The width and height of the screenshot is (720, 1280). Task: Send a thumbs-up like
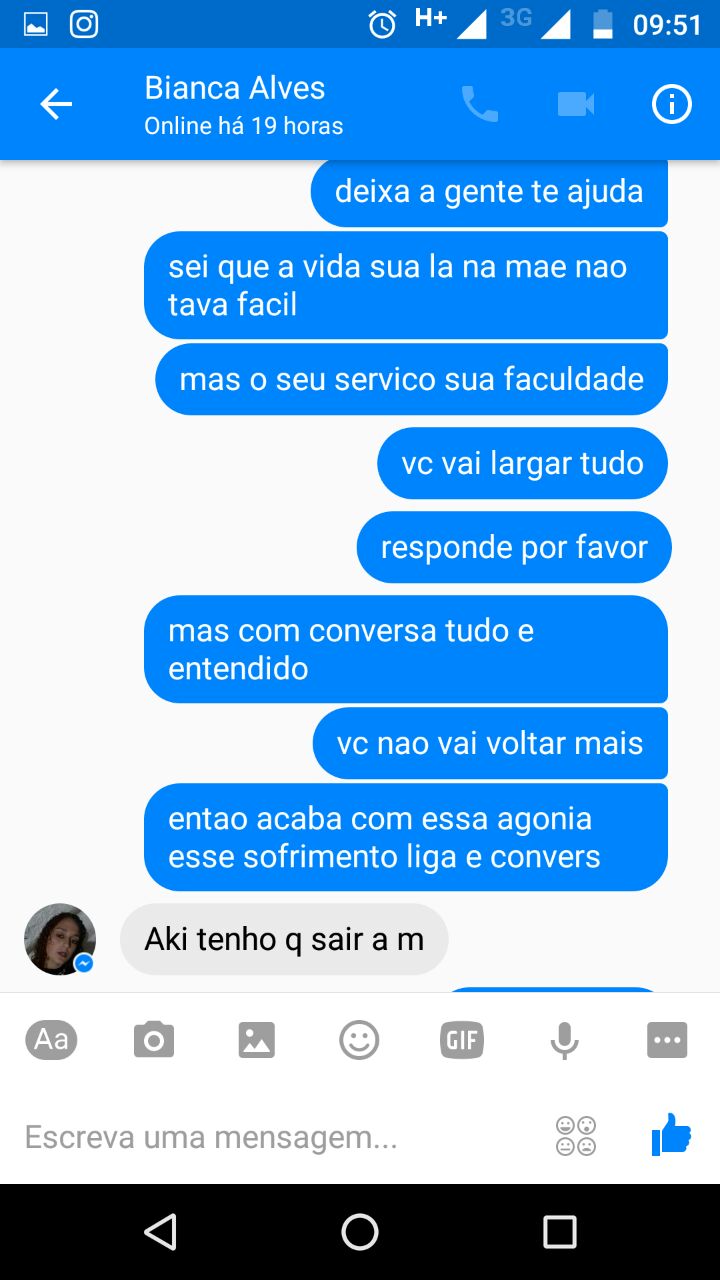671,1135
